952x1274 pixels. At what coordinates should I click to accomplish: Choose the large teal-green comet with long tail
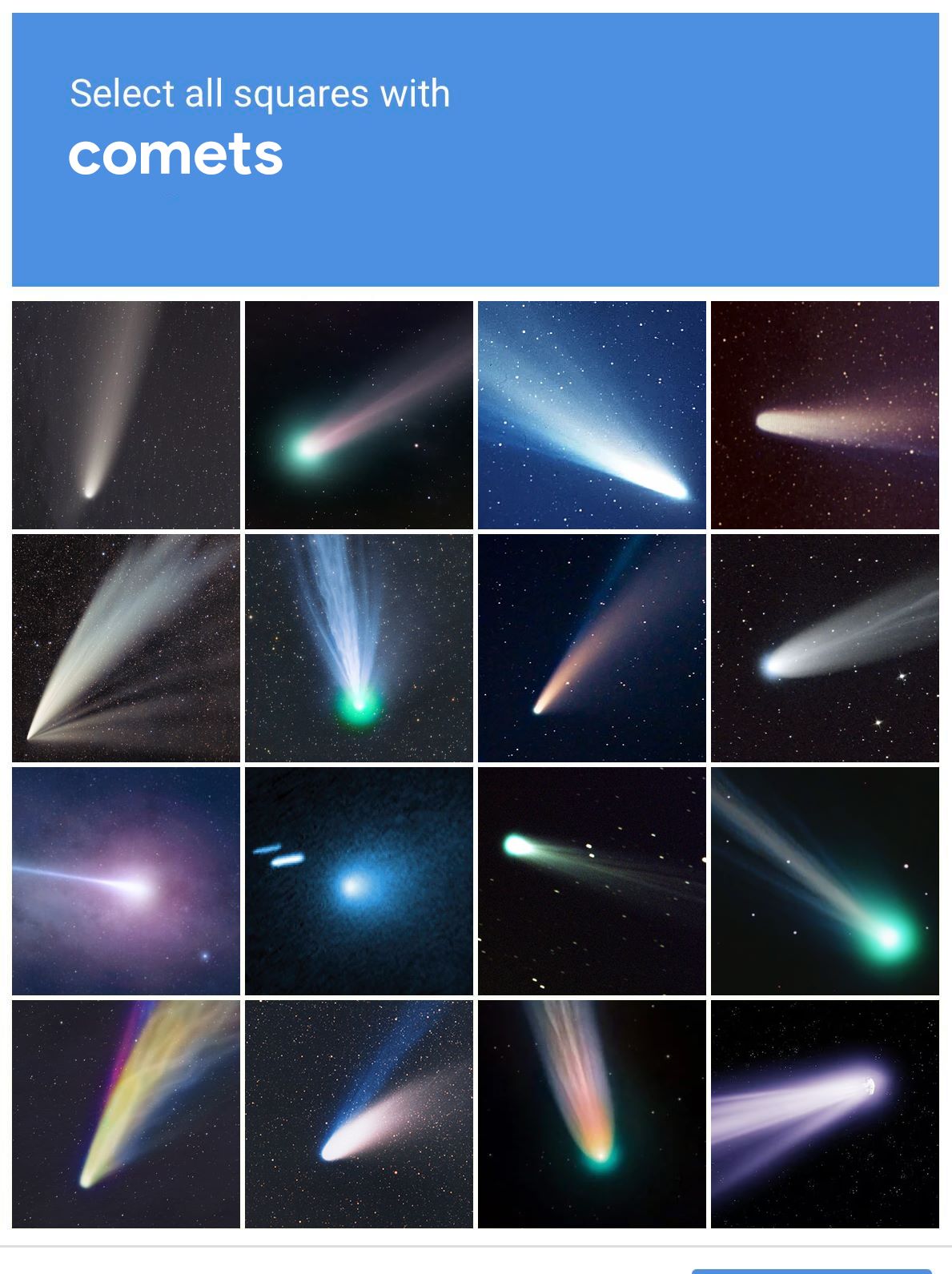825,881
